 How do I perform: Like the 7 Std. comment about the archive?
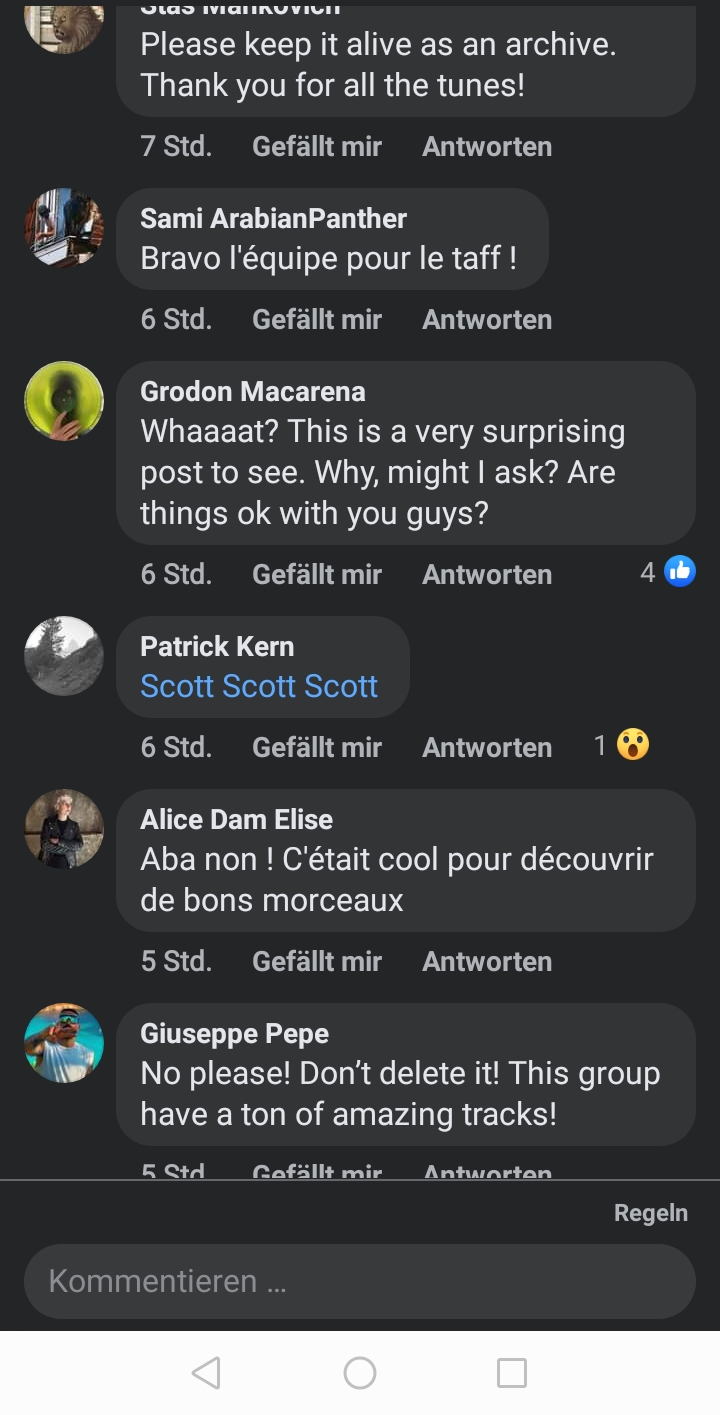pos(317,146)
